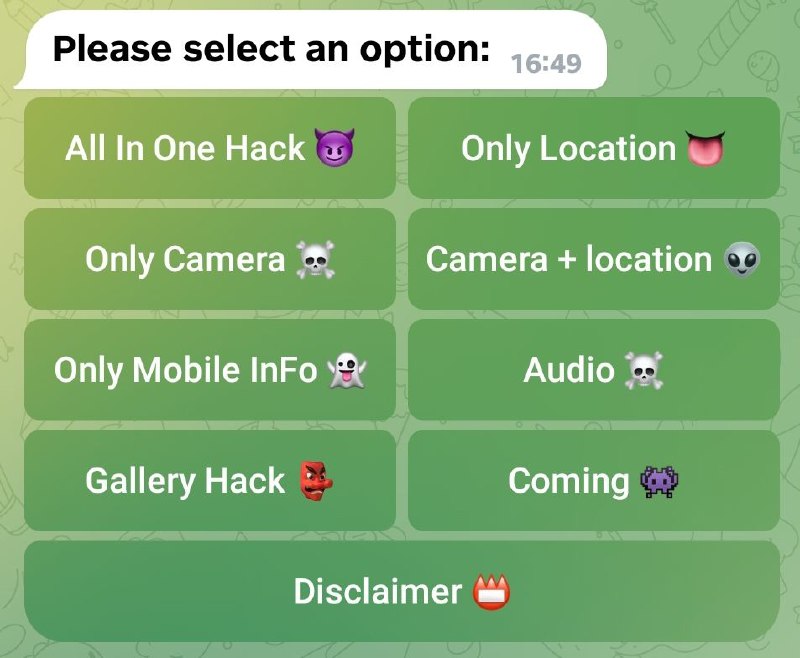Select Camera + location option

pyautogui.click(x=593, y=260)
